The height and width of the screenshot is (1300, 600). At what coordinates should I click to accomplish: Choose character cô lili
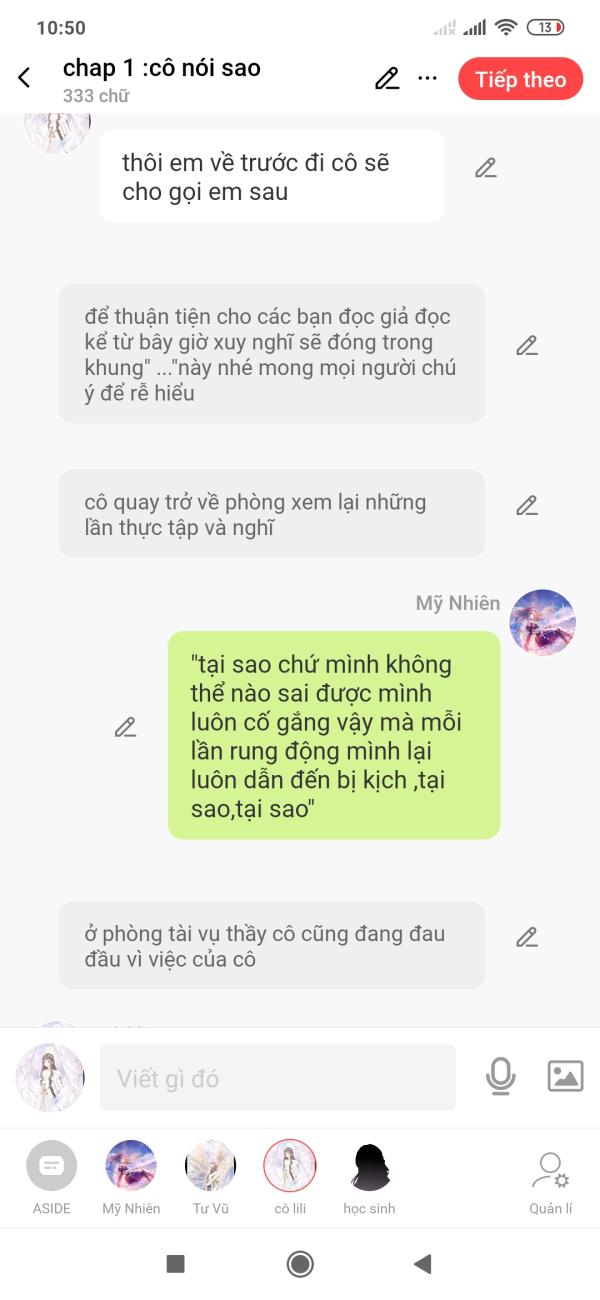[x=290, y=1178]
